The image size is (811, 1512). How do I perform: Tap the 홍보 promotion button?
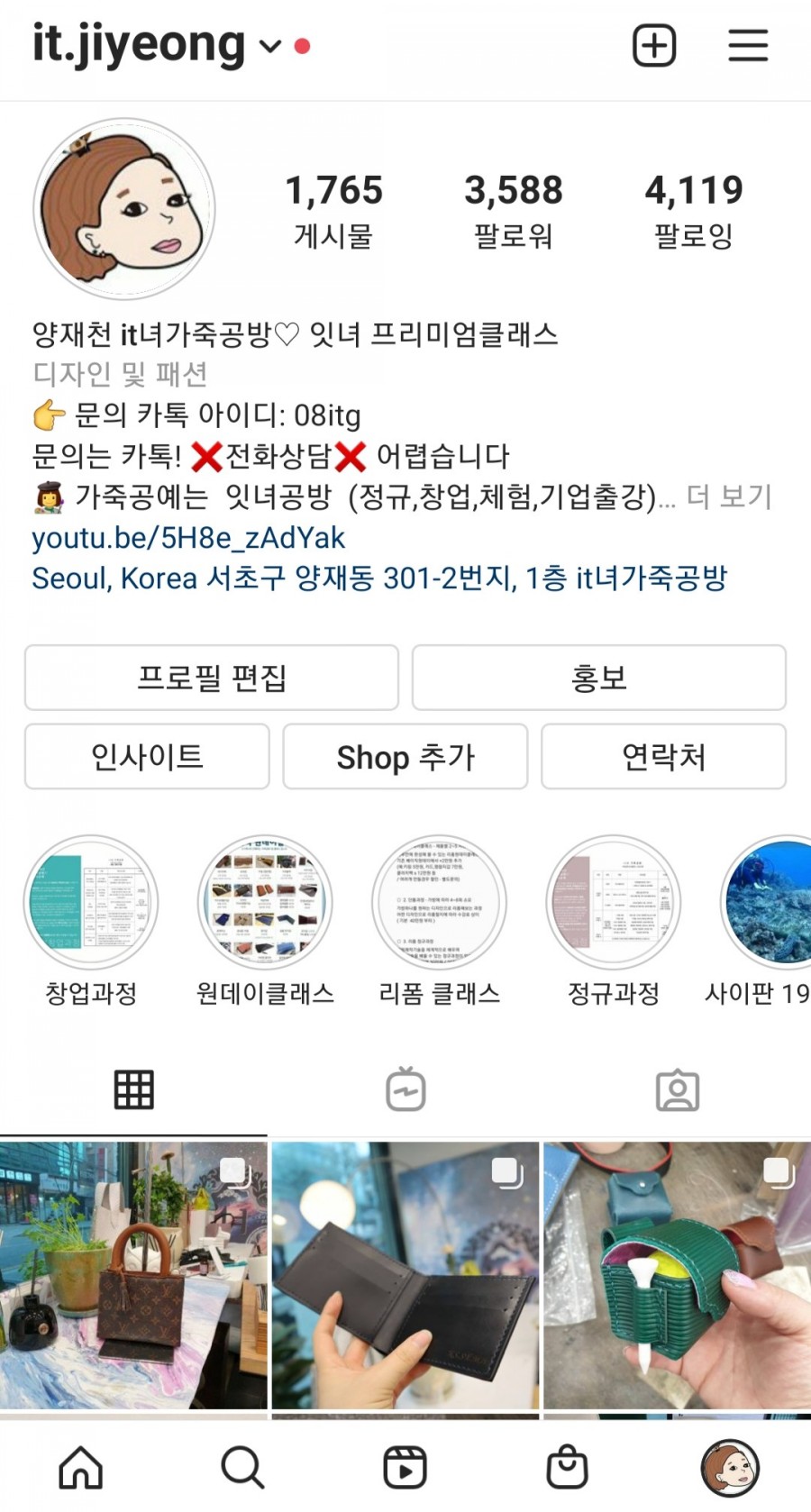click(x=598, y=678)
